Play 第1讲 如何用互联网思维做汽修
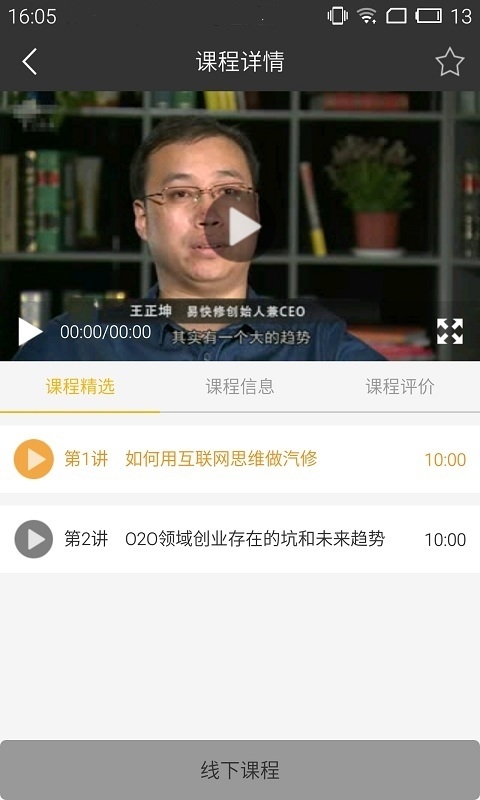This screenshot has width=480, height=800. 240,459
